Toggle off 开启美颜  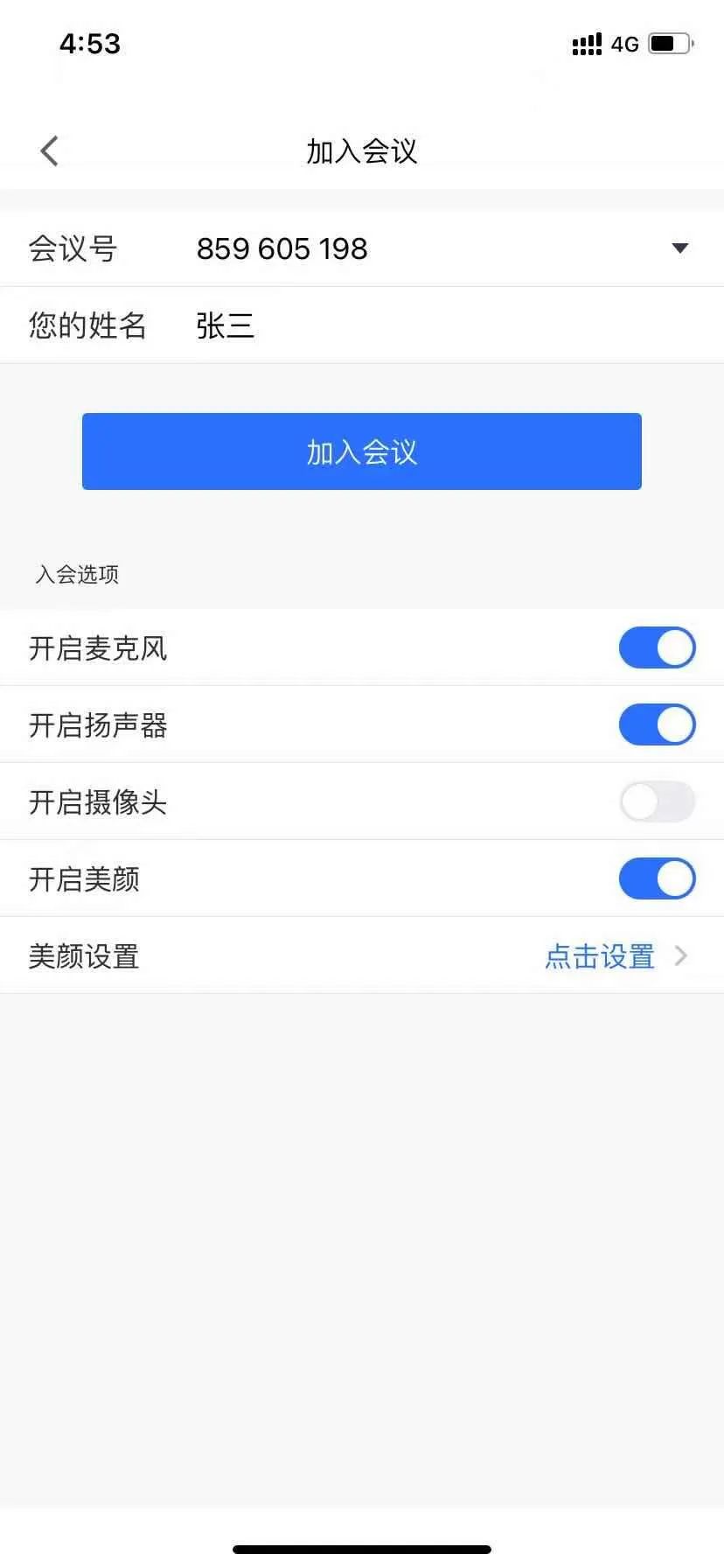[x=657, y=878]
